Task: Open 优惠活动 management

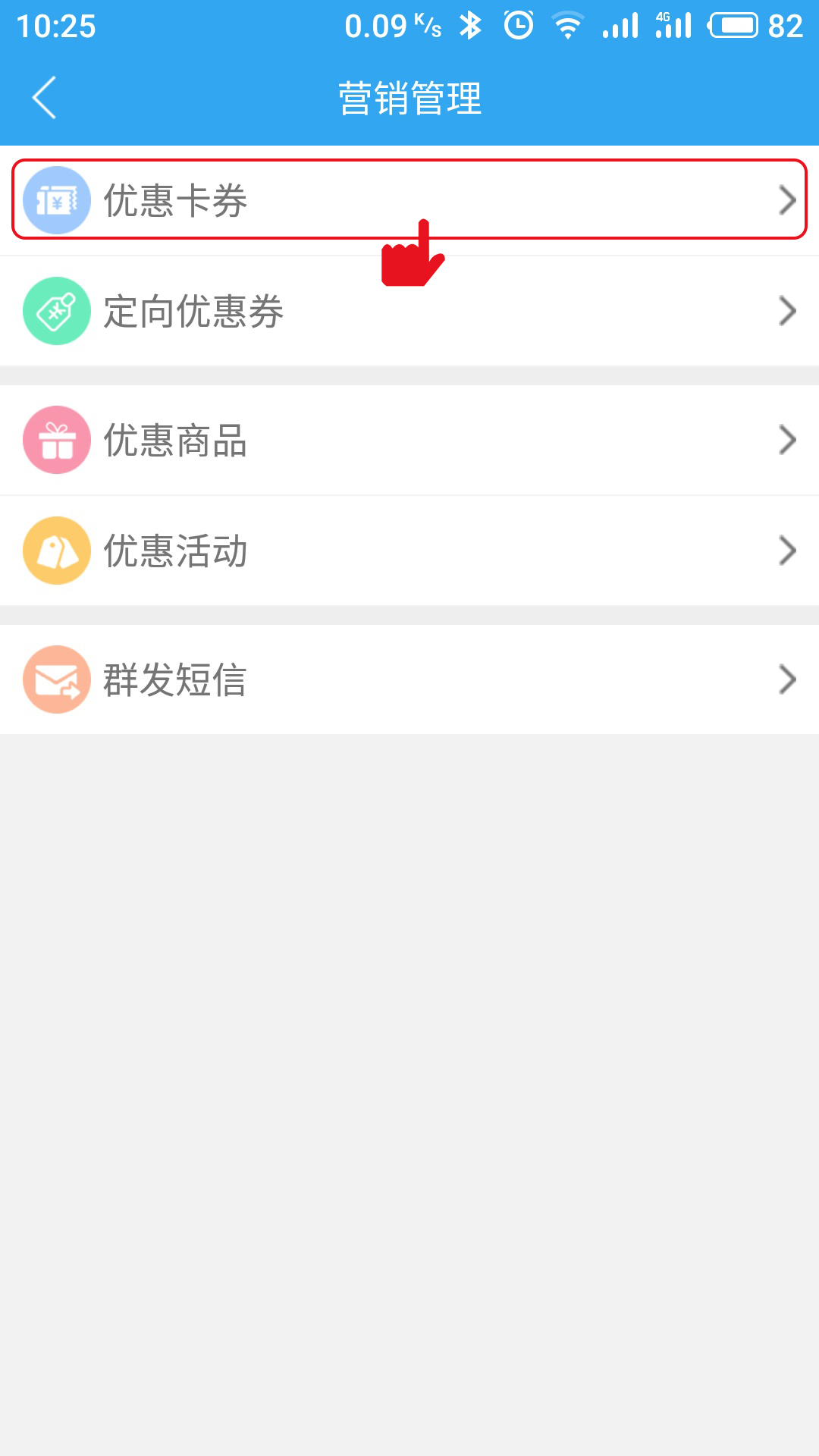Action: (409, 551)
